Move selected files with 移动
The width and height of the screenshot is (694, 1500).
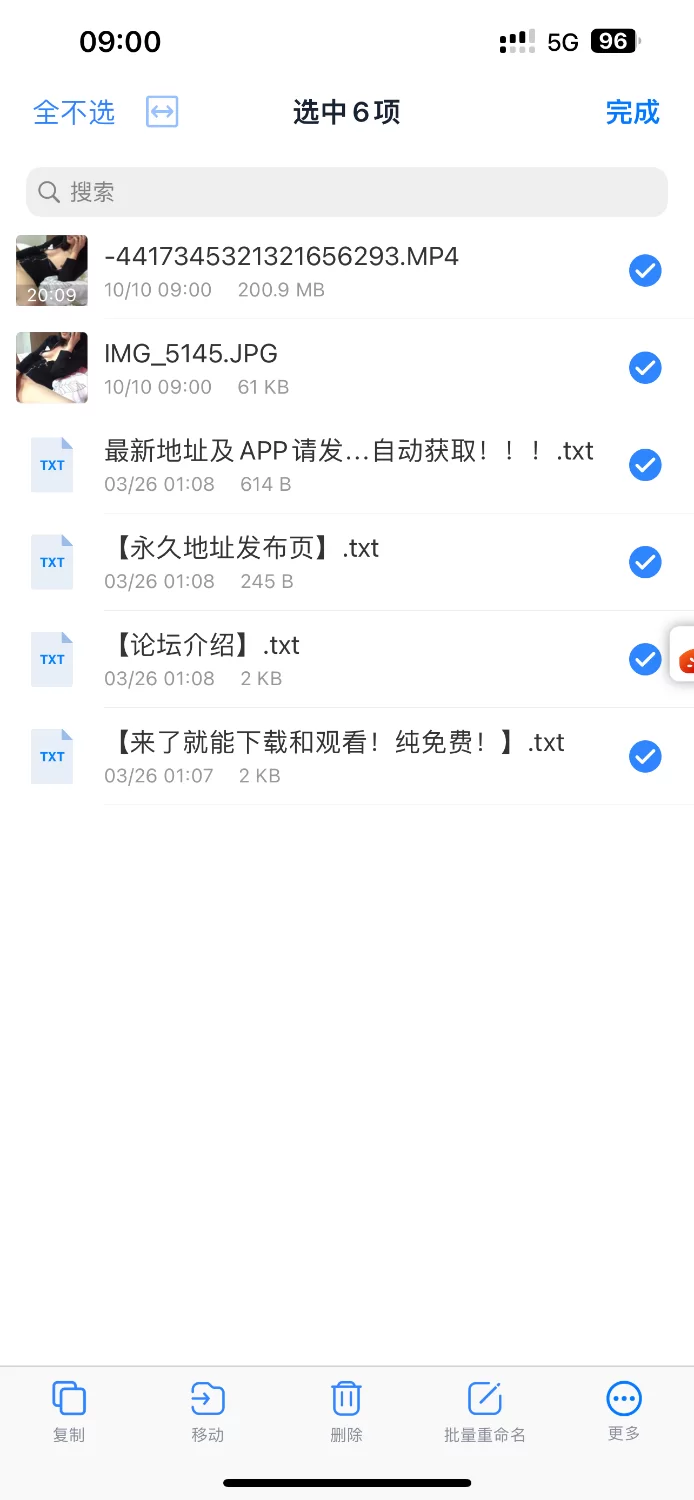pyautogui.click(x=208, y=1411)
